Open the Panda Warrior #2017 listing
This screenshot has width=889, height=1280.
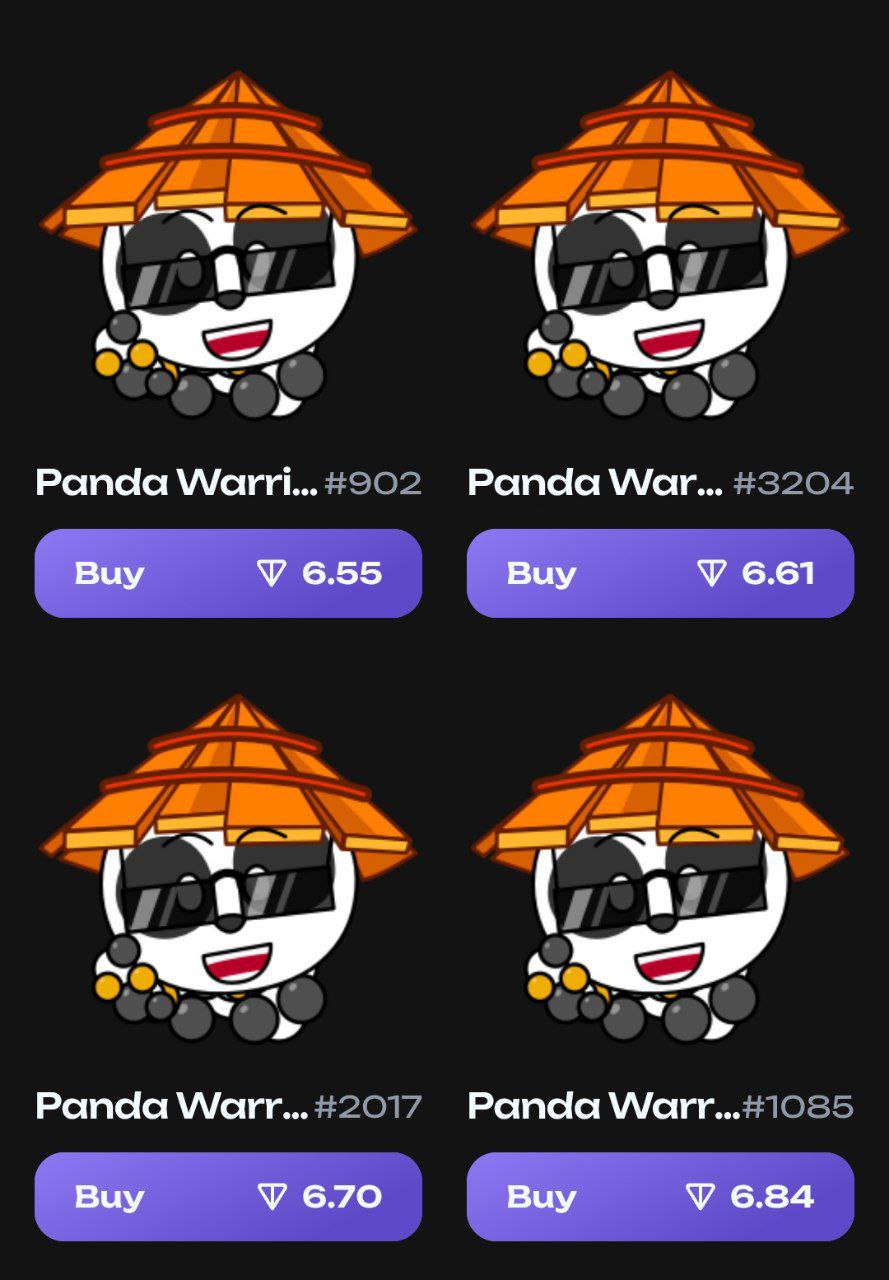tap(228, 870)
